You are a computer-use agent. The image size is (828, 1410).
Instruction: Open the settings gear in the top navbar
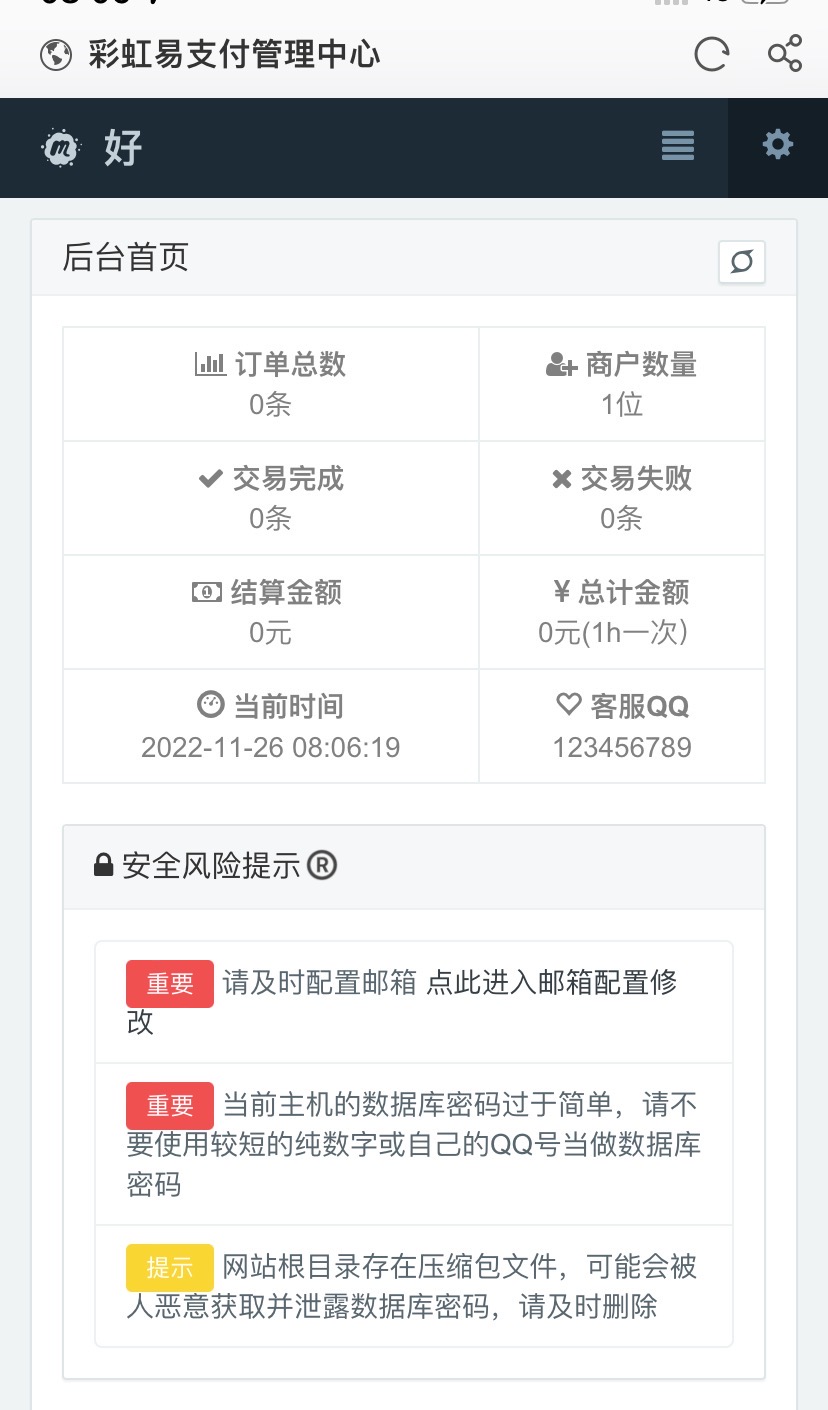tap(778, 146)
